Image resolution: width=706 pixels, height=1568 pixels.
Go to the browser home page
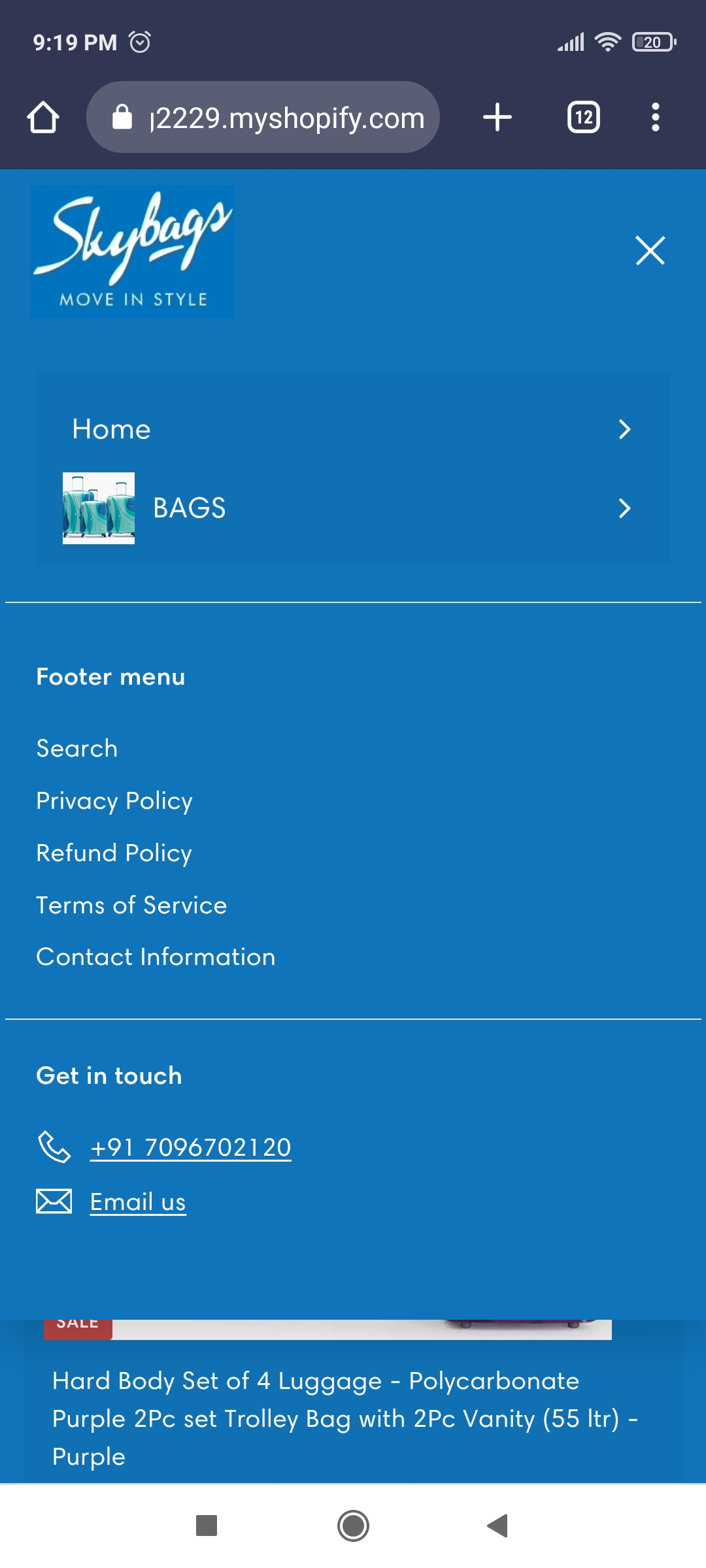[x=43, y=118]
